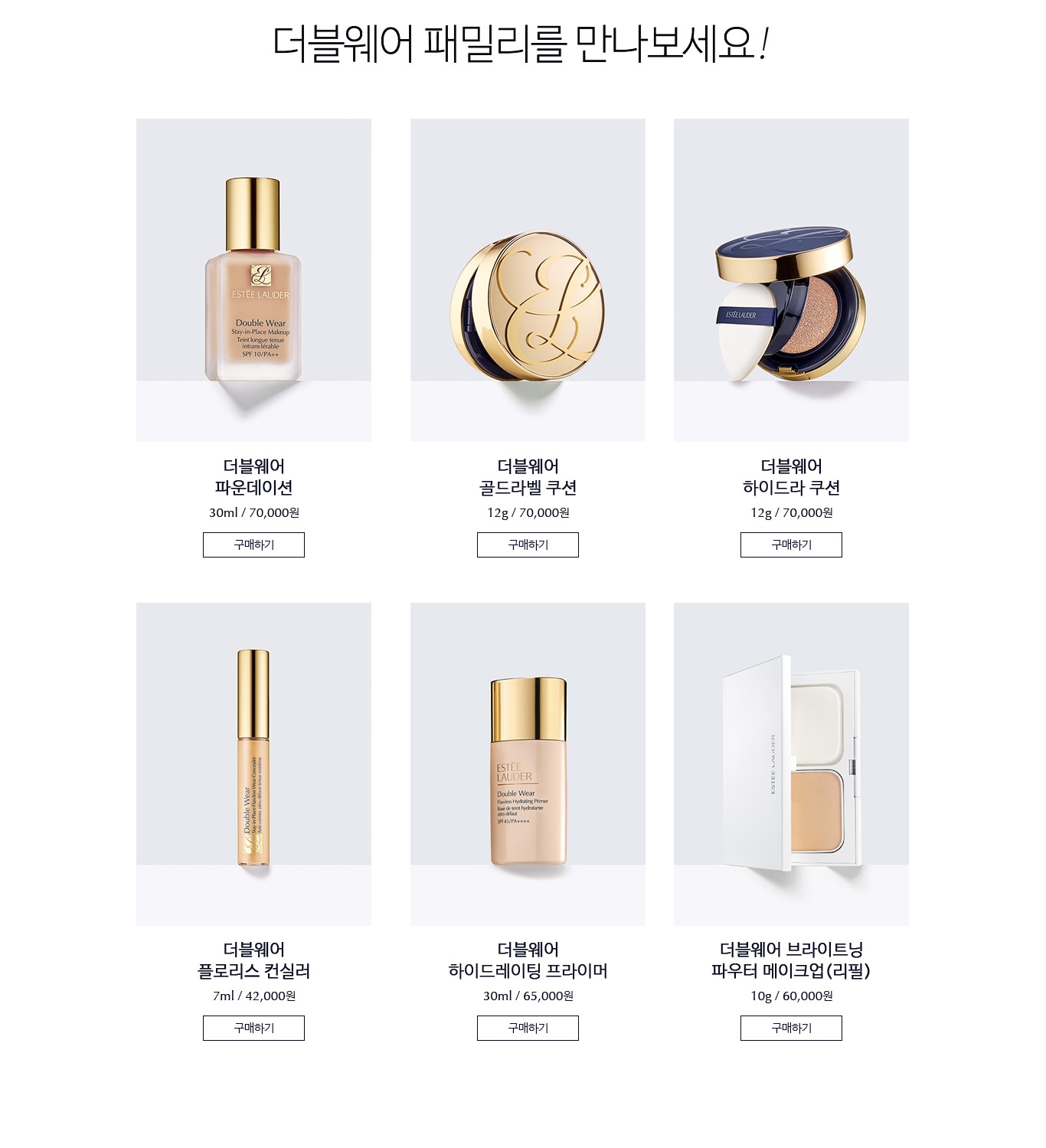
Task: View the 골드라벨 쿠션 product tile
Action: point(528,280)
